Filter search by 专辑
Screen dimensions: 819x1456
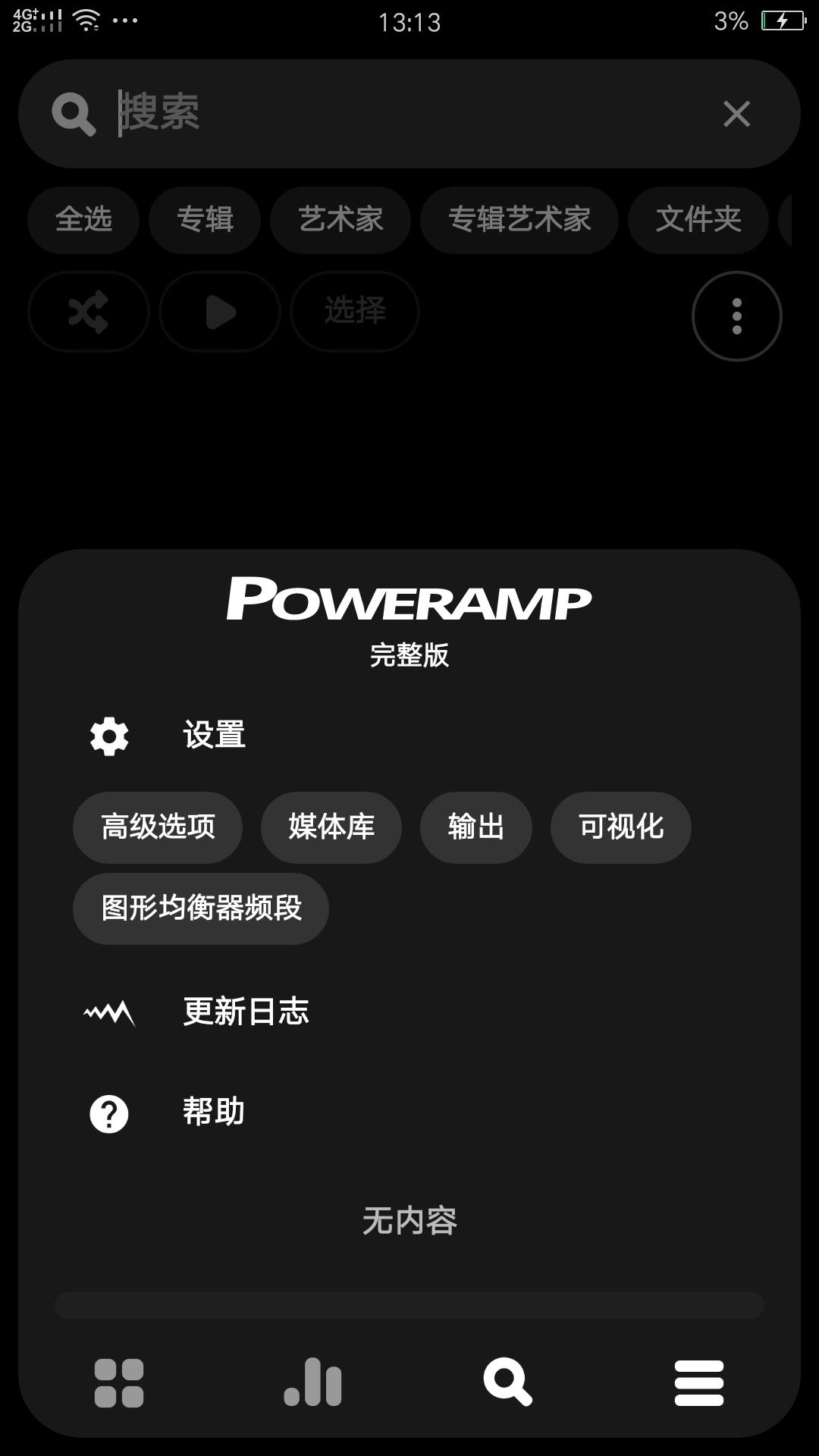pyautogui.click(x=205, y=220)
